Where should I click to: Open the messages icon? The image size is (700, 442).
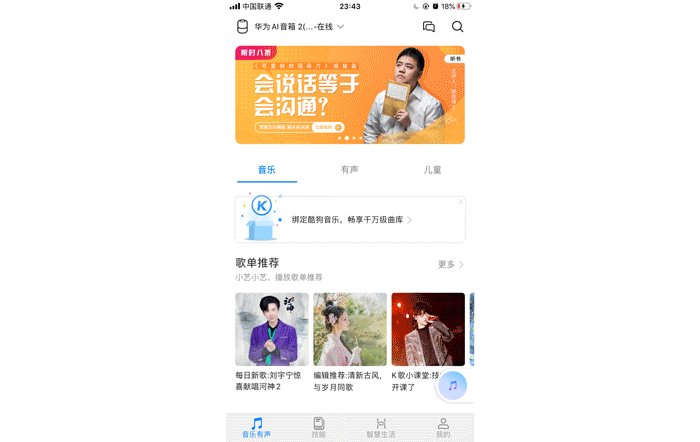(x=429, y=27)
